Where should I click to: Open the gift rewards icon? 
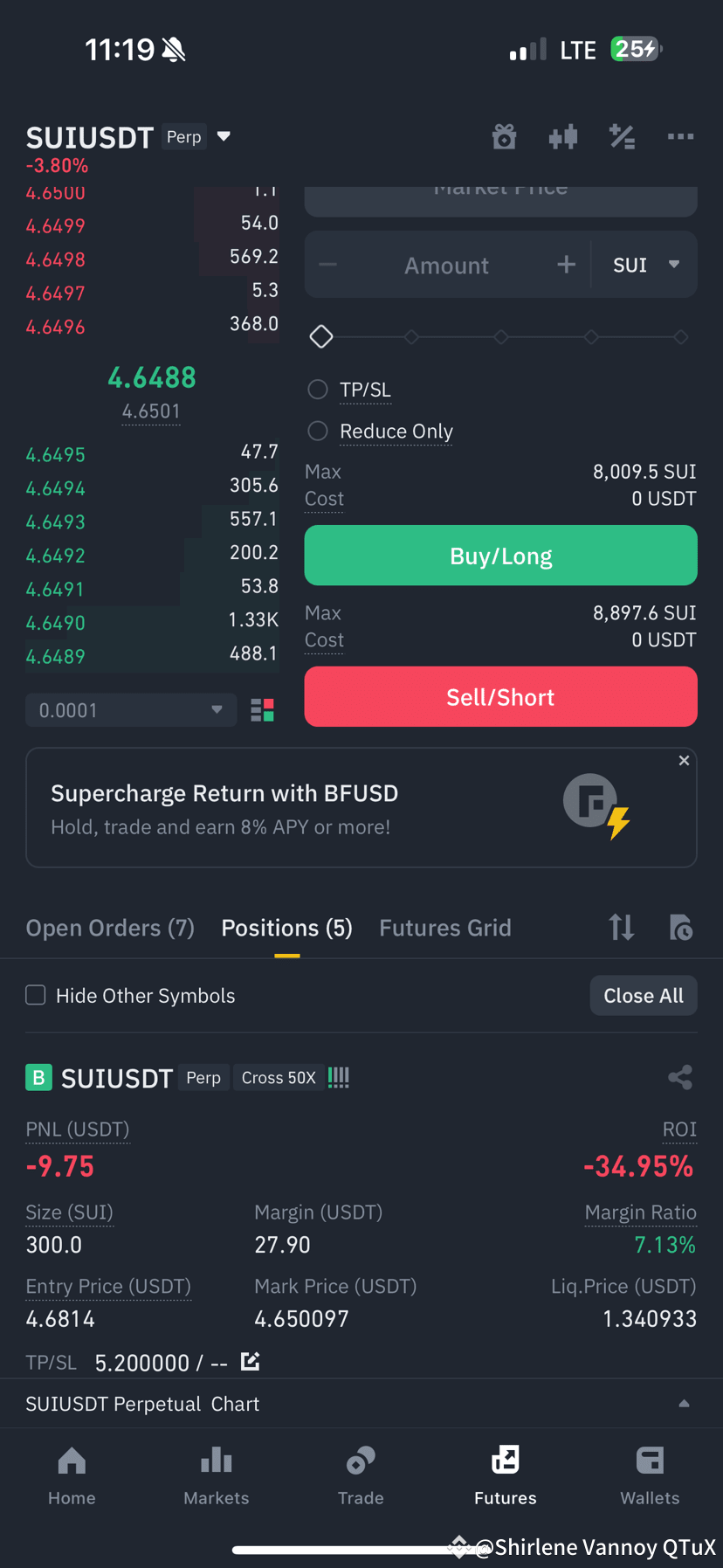pos(504,136)
